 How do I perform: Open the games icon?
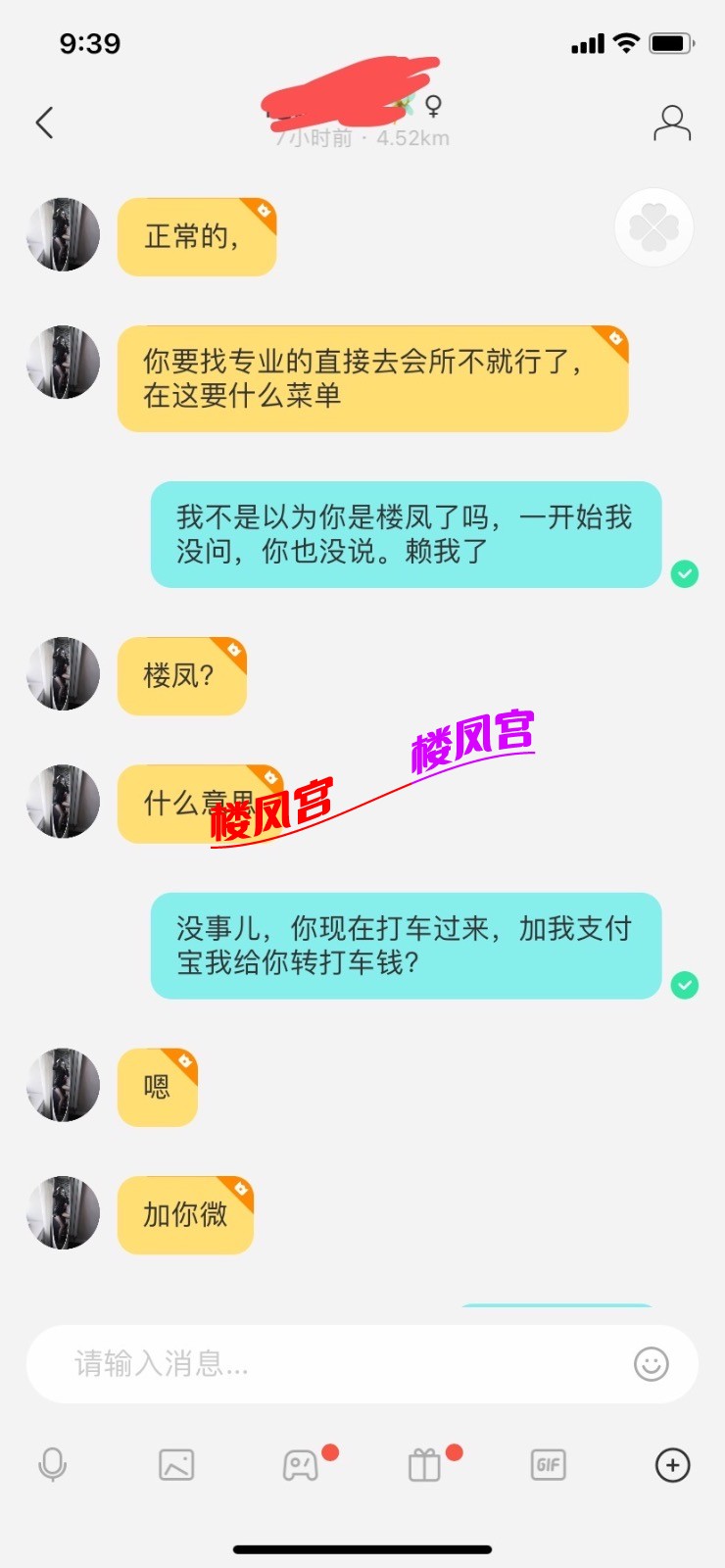(x=301, y=1465)
